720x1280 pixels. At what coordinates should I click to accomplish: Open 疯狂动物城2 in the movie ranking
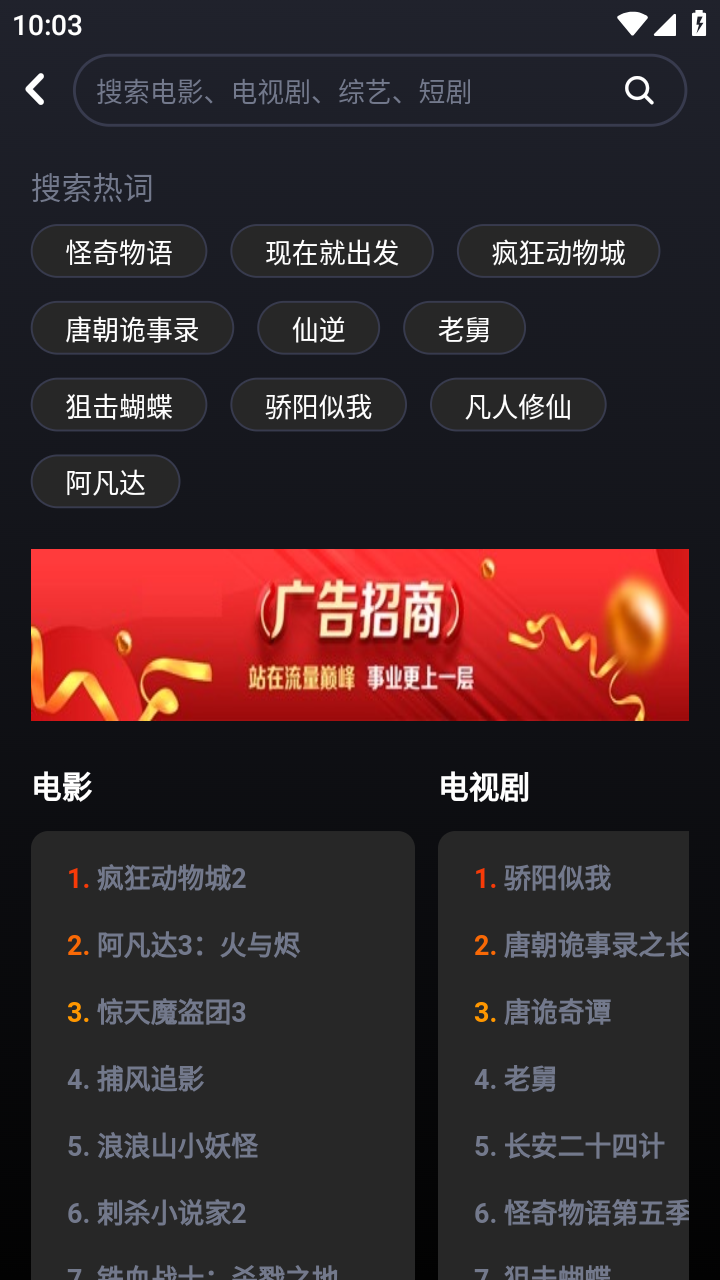pos(170,878)
